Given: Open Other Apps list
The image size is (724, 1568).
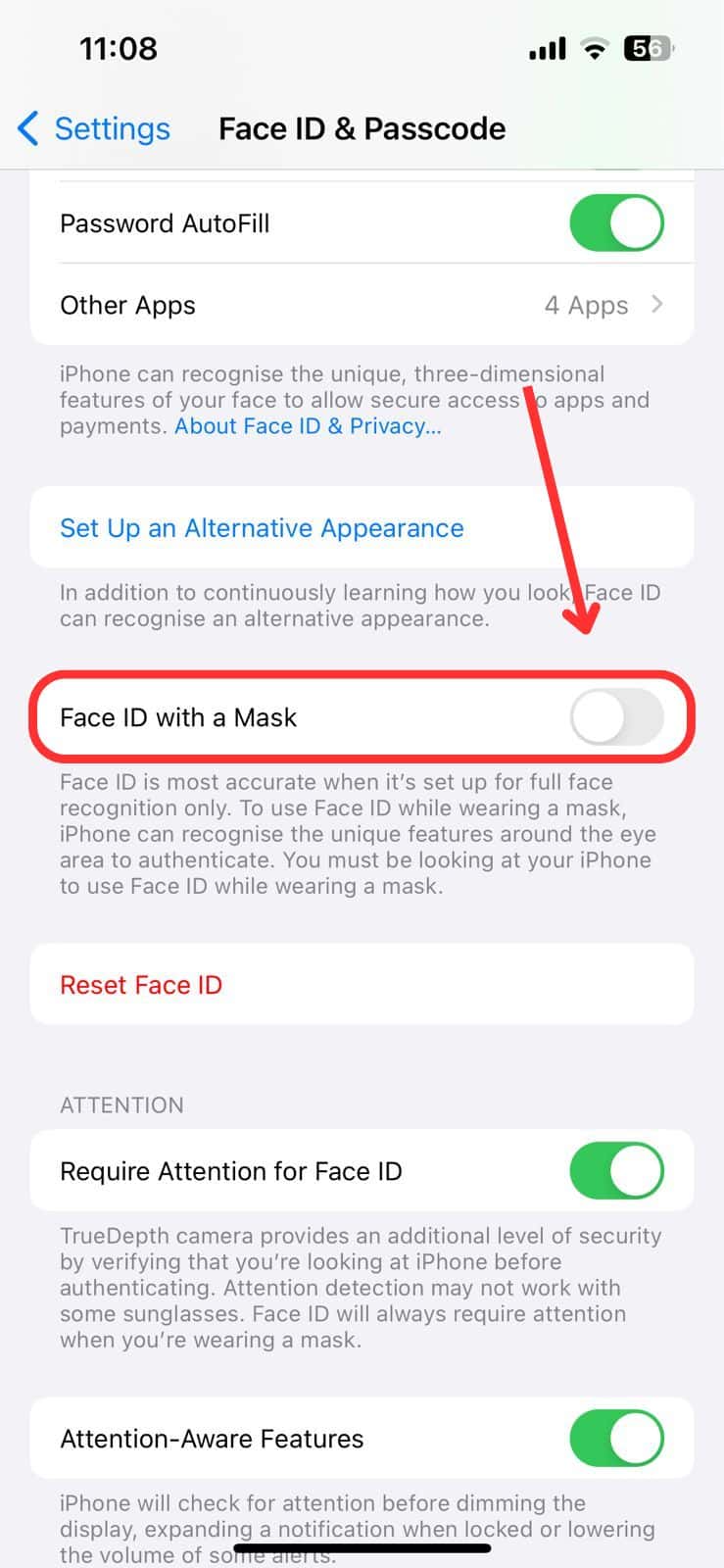Looking at the screenshot, I should (362, 306).
